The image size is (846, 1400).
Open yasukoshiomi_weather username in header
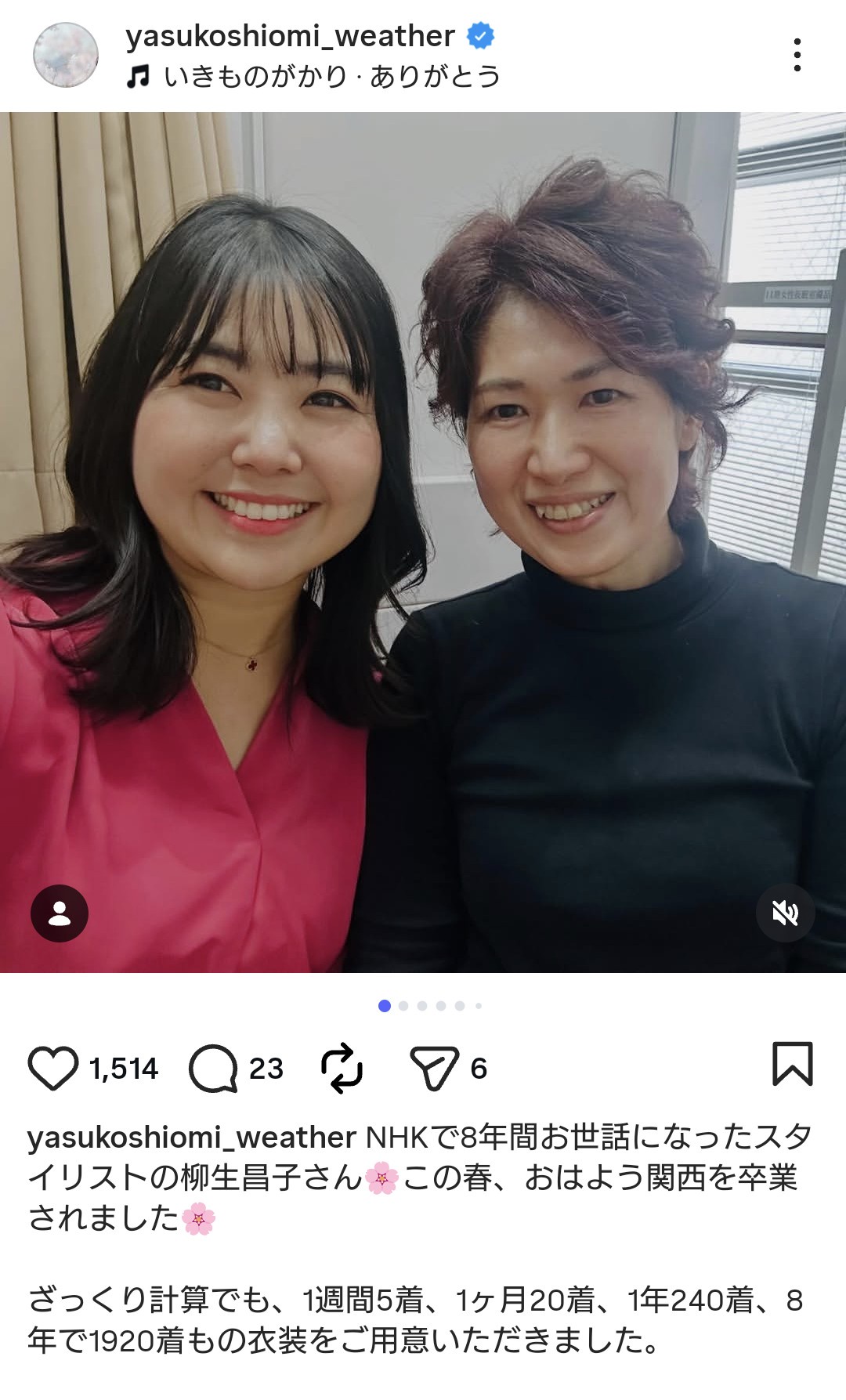tap(290, 36)
